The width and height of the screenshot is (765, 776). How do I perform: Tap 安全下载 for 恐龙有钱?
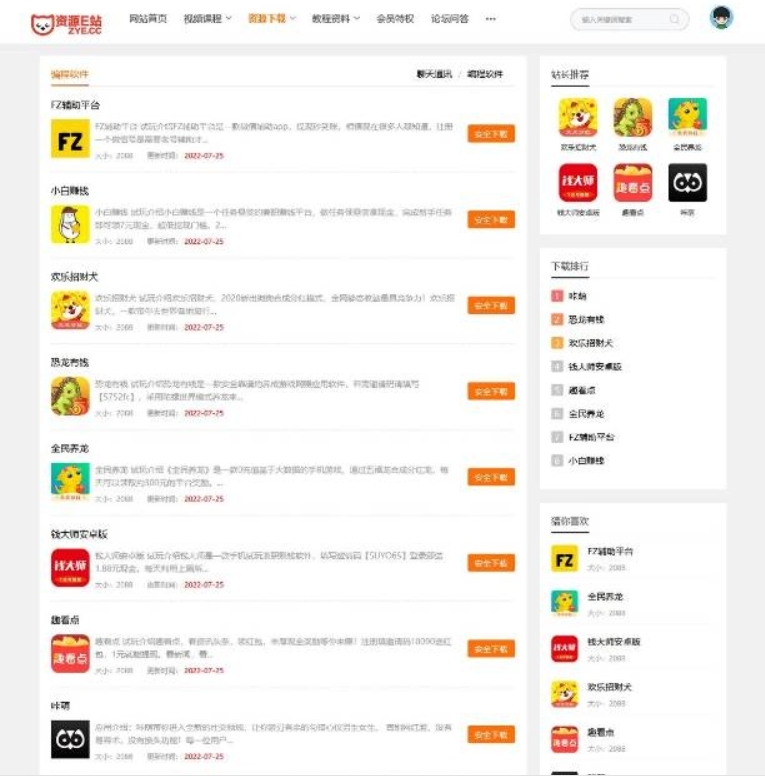[491, 392]
